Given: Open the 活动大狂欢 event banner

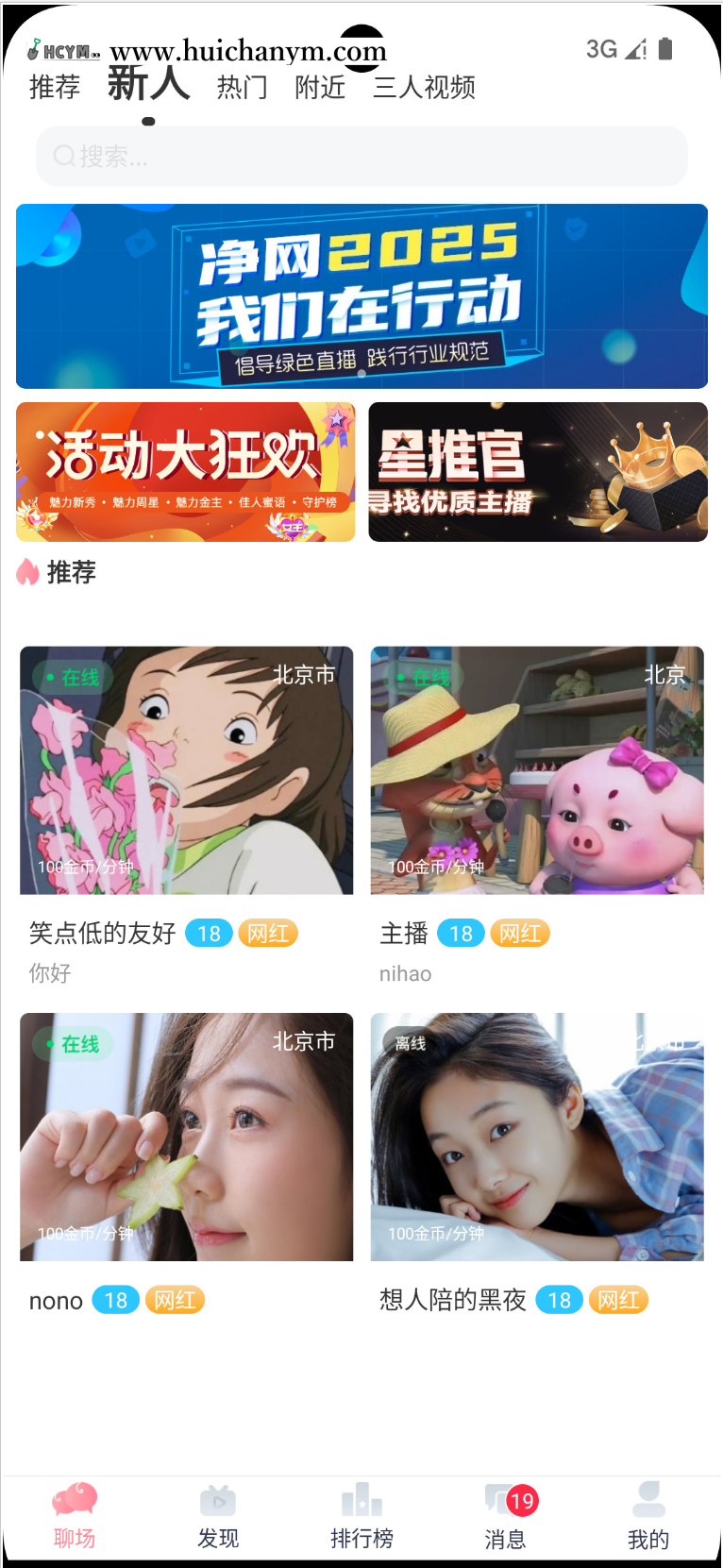Looking at the screenshot, I should [x=185, y=471].
